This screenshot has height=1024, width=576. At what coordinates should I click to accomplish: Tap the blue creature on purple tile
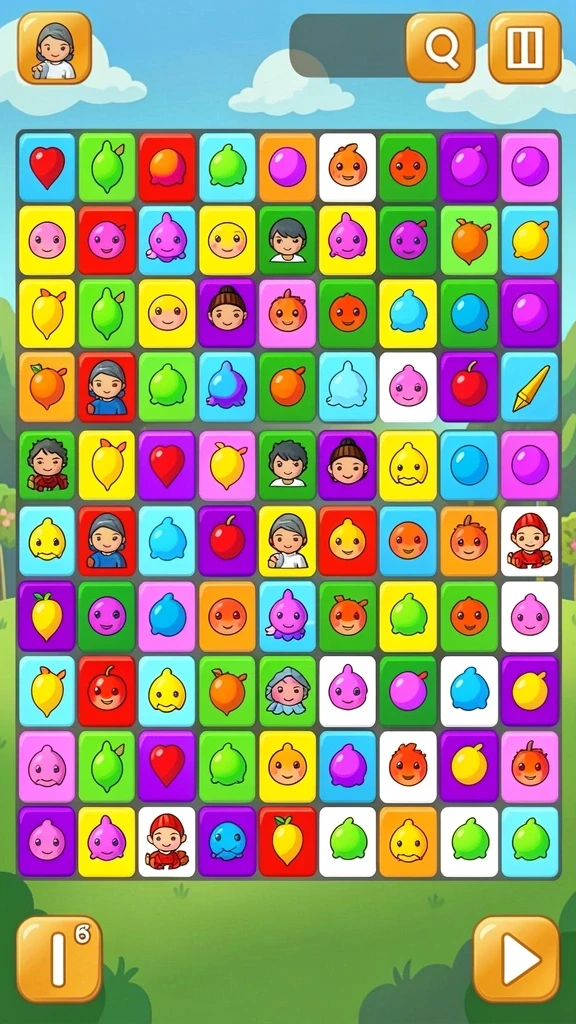click(227, 841)
